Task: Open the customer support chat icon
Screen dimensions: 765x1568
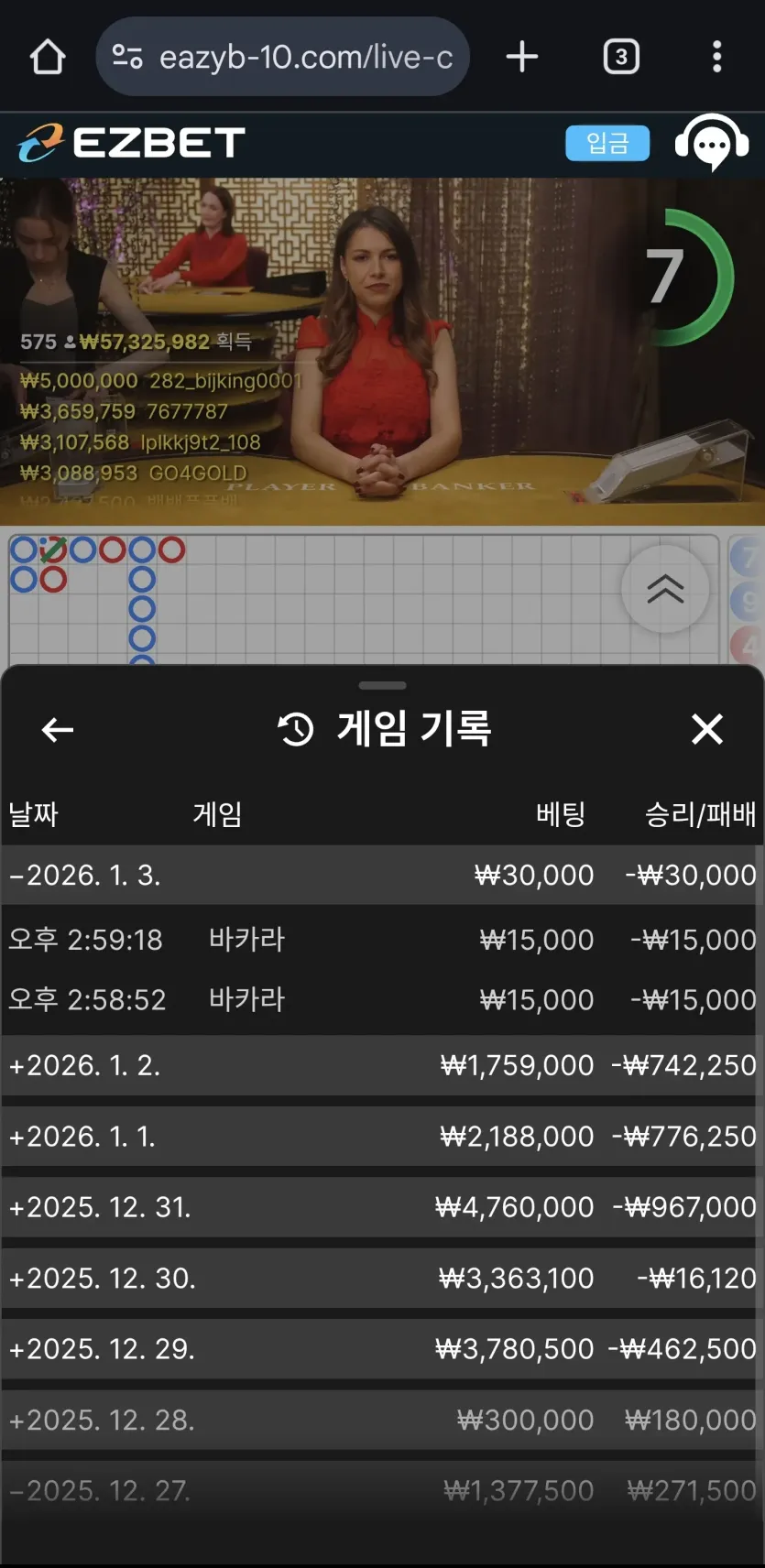Action: 712,143
